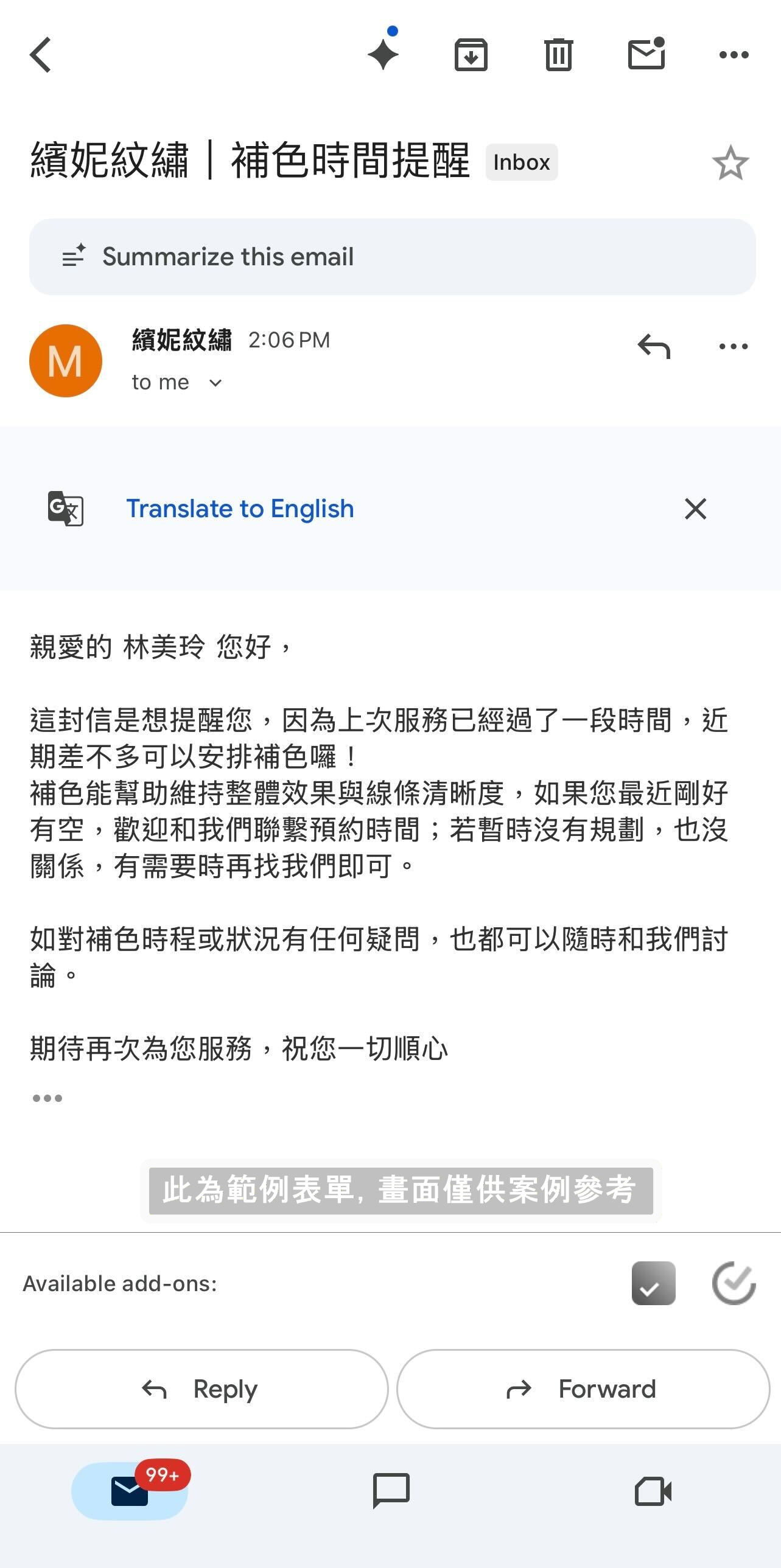This screenshot has width=781, height=1568.
Task: Open the Gemini sparkle assistant
Action: [x=383, y=54]
